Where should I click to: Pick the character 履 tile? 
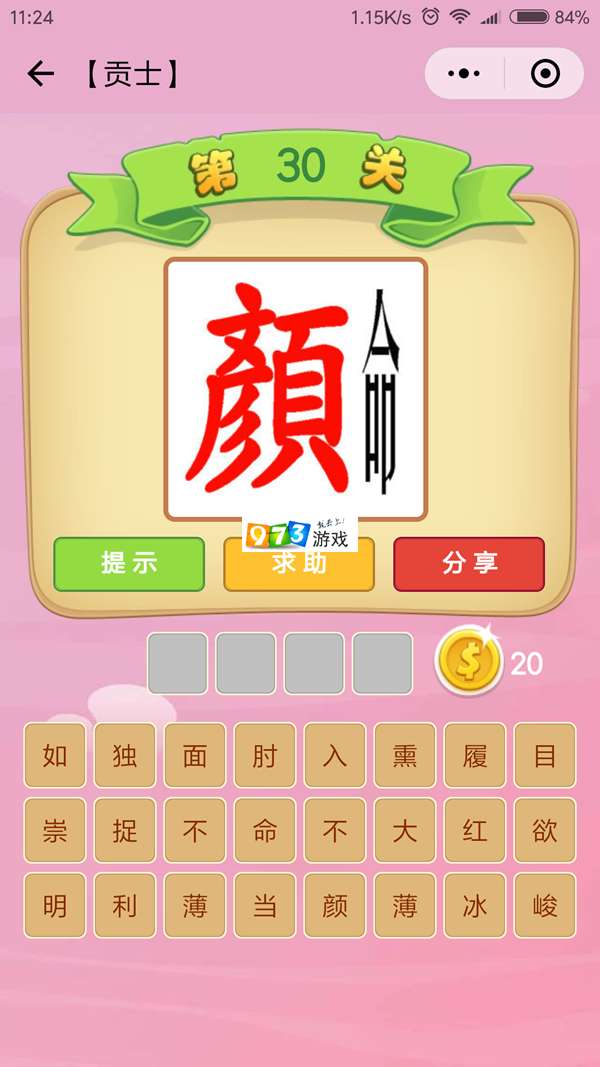[475, 756]
